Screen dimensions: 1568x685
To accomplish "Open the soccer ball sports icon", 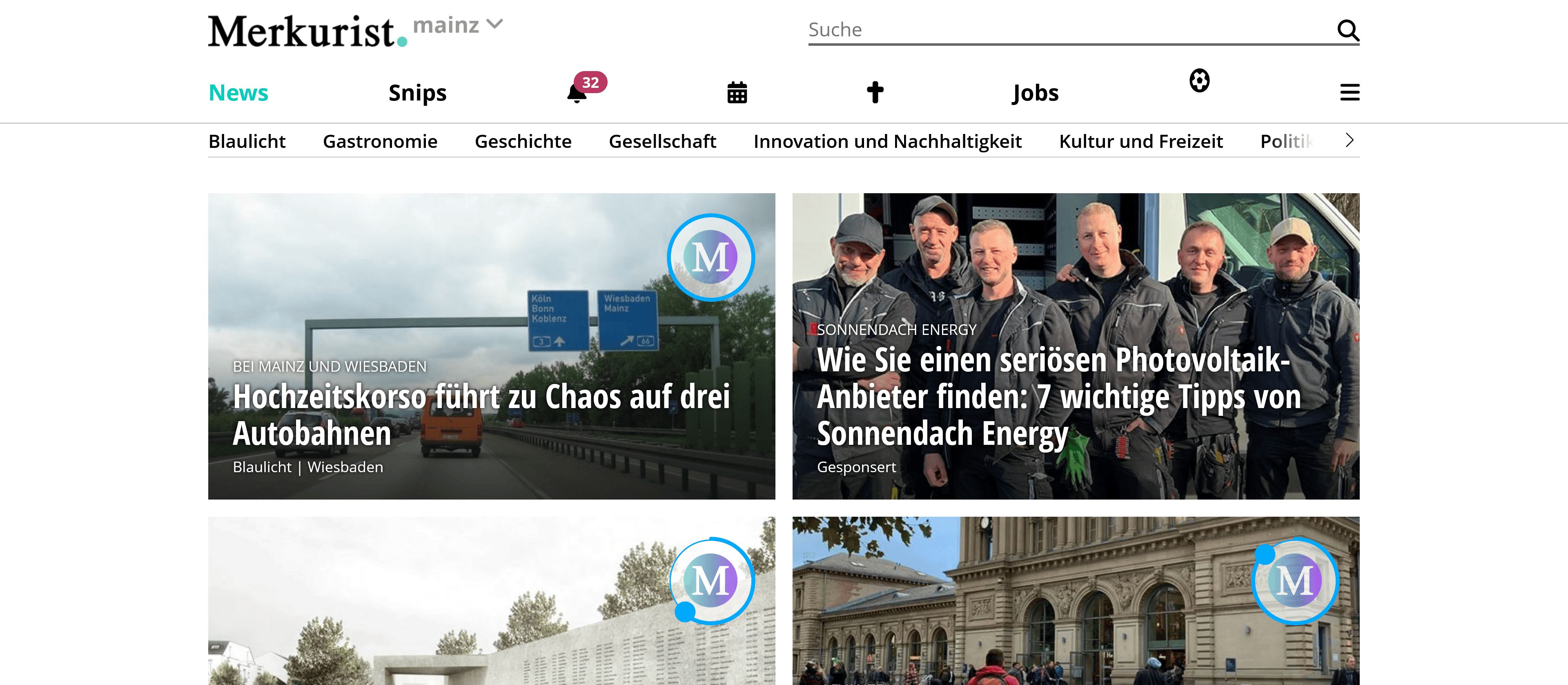I will (x=1199, y=80).
